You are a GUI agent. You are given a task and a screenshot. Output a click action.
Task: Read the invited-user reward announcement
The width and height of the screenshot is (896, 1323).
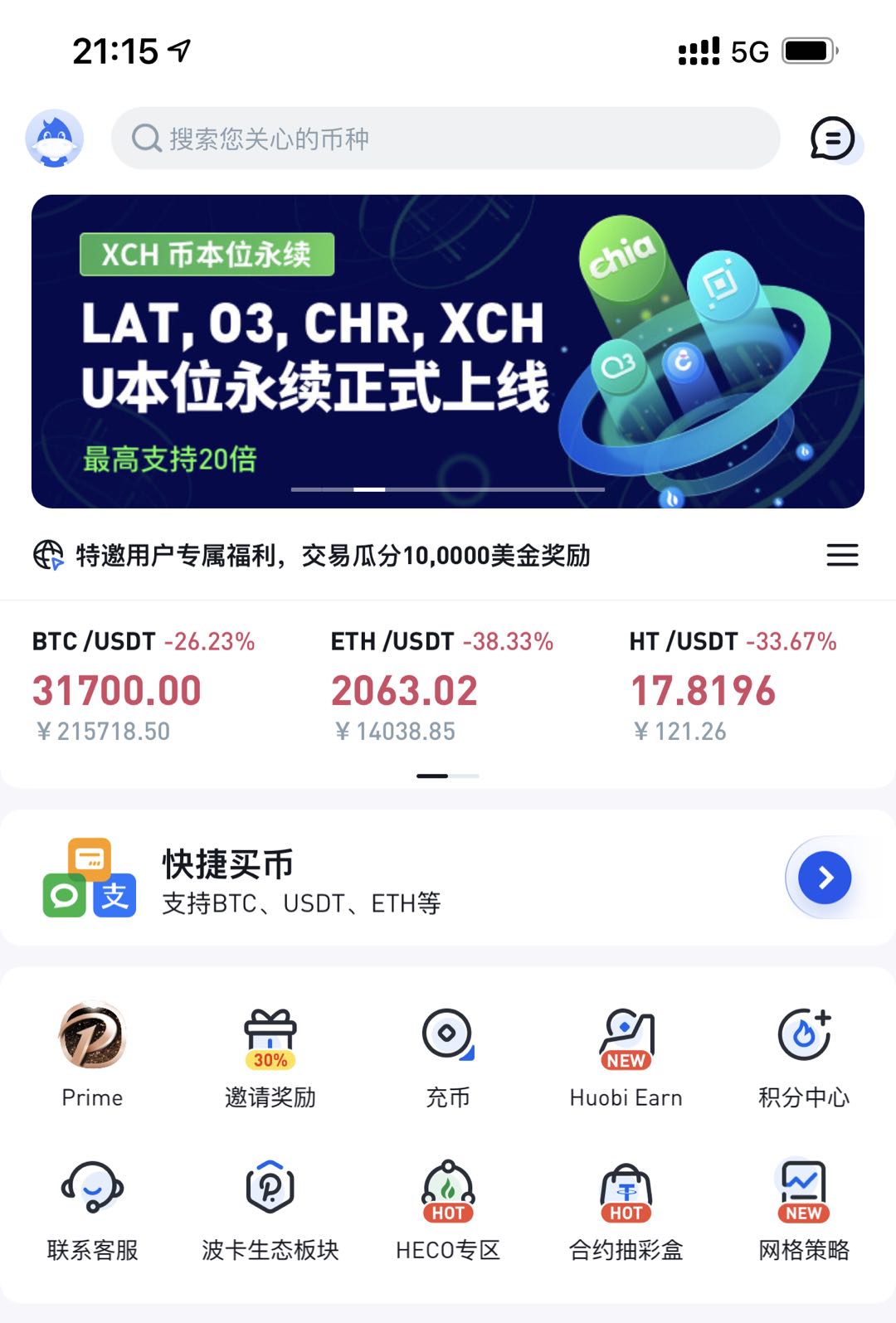pos(332,555)
